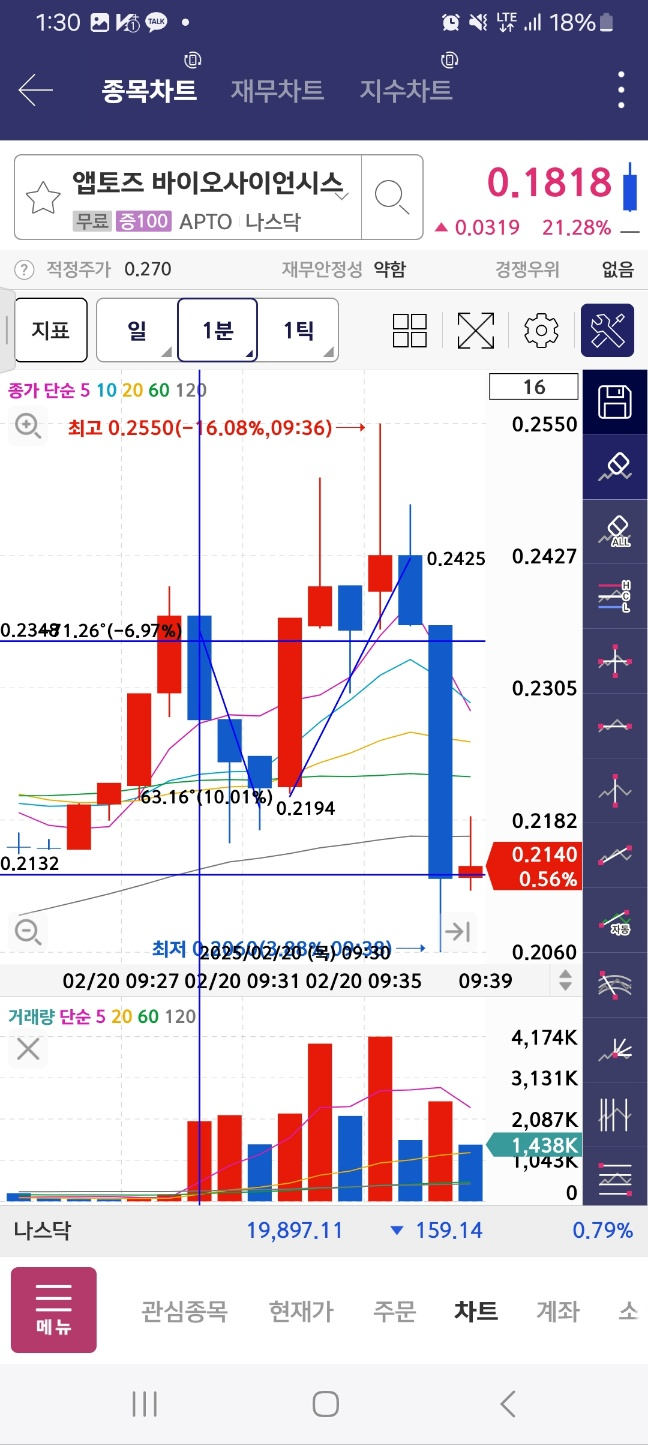Open the 지표 indicator settings
The height and width of the screenshot is (1445, 648).
coord(51,330)
